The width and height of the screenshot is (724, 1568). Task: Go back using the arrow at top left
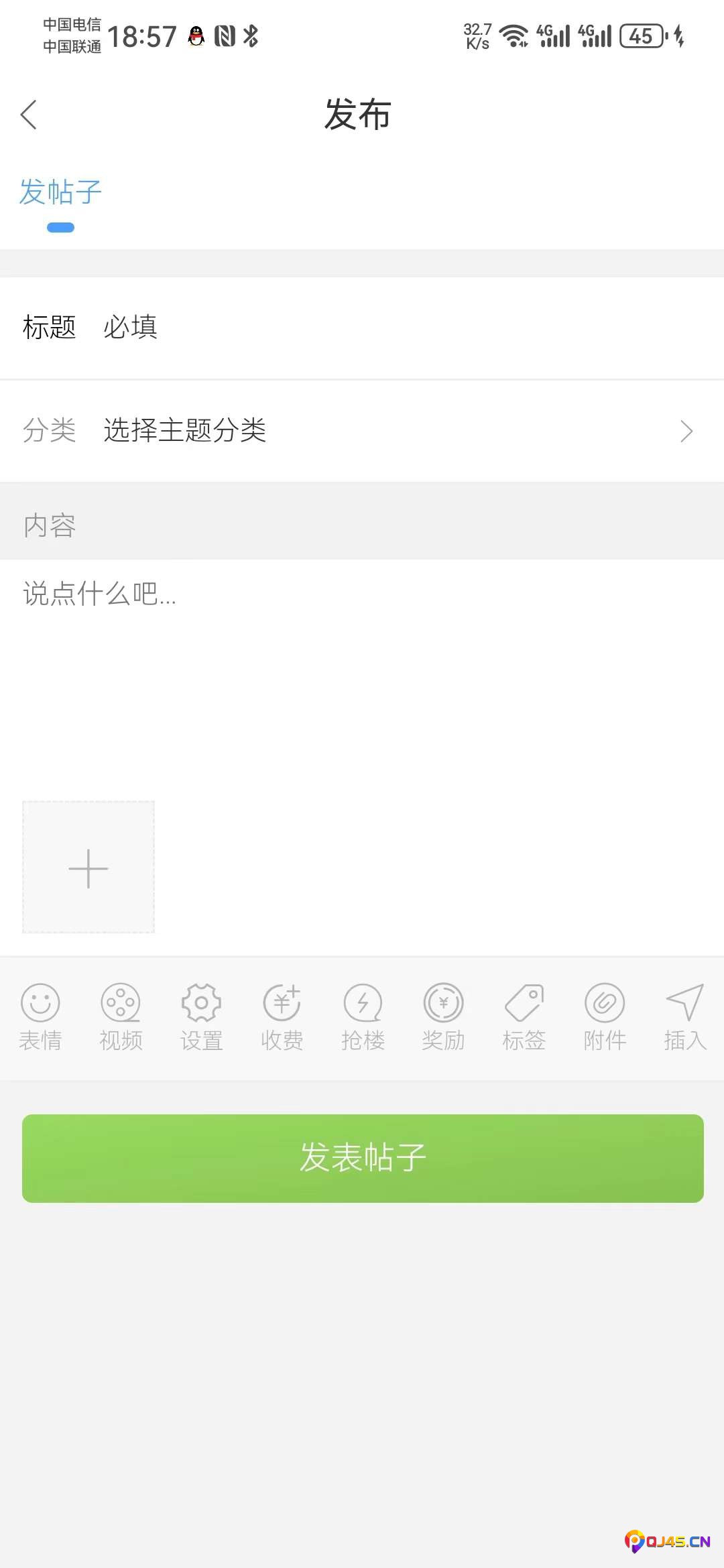pos(28,115)
